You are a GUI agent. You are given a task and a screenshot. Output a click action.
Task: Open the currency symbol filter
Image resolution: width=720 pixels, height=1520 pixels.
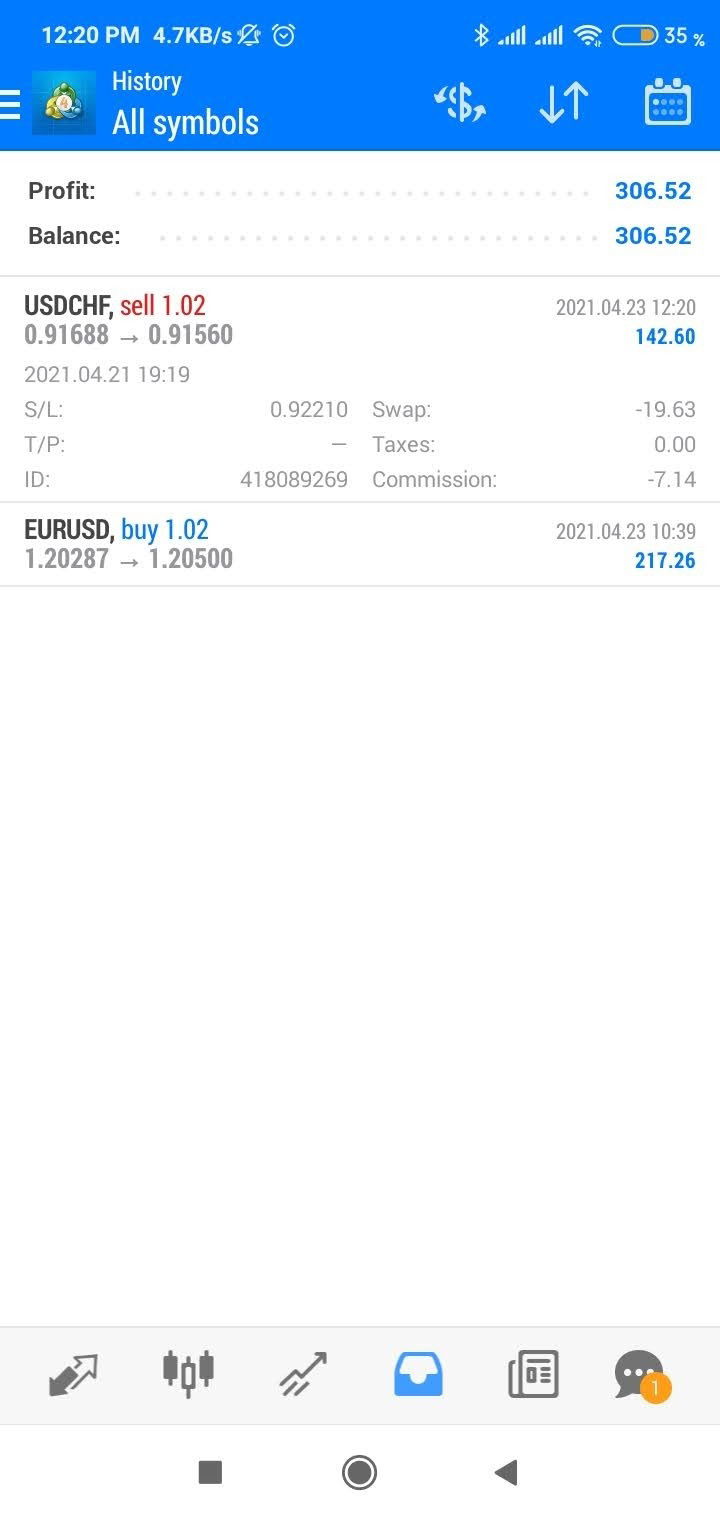pos(459,103)
